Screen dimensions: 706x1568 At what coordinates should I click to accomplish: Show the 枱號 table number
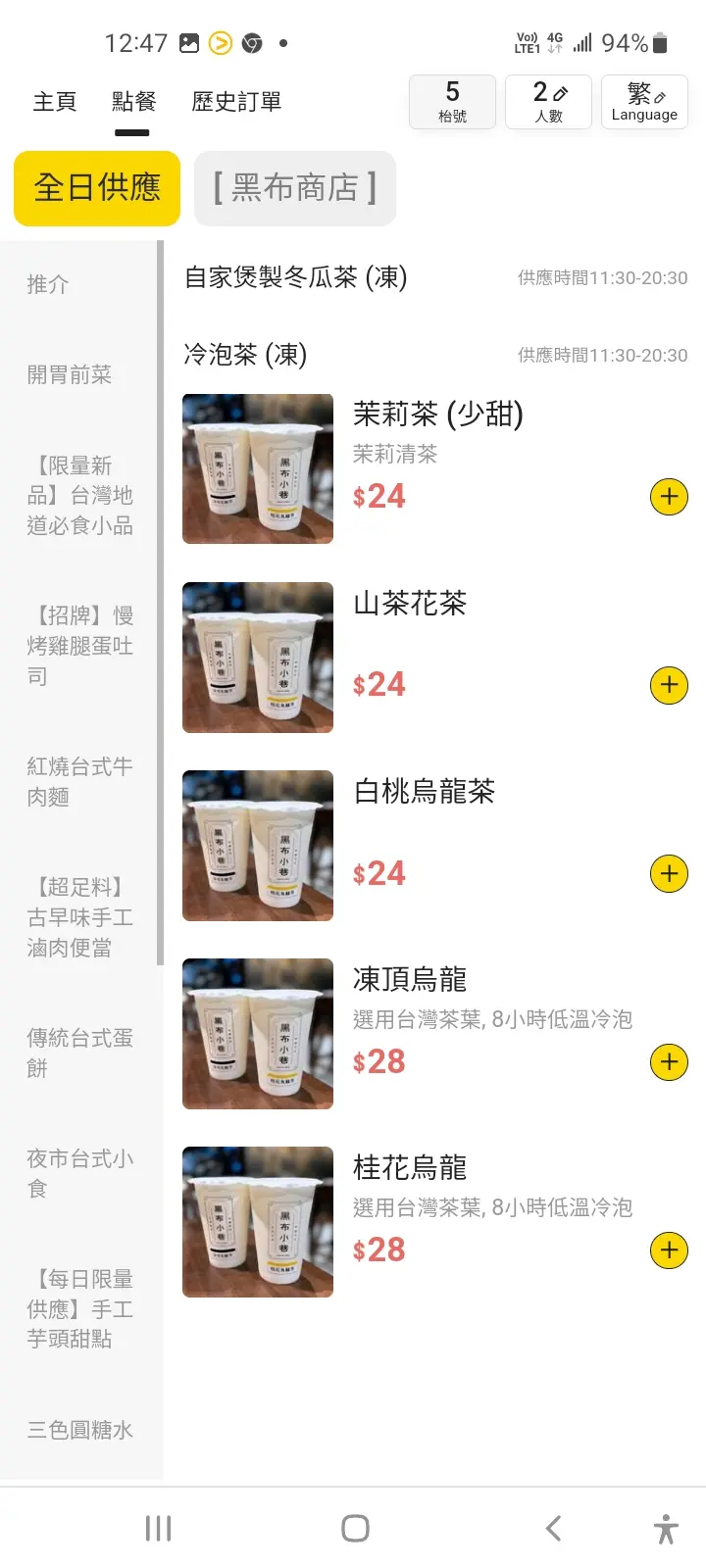tap(452, 101)
